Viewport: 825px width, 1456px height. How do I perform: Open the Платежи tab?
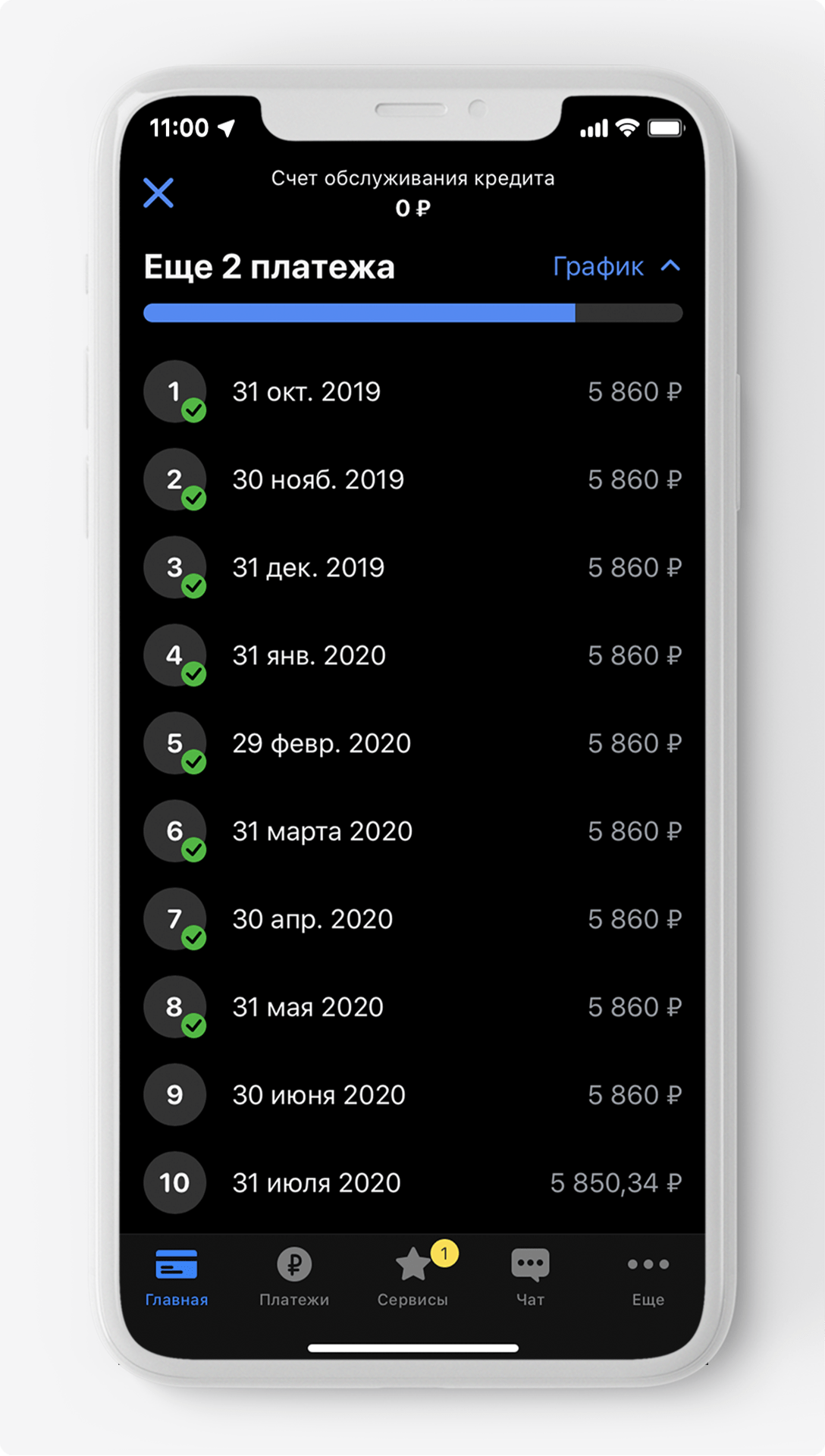click(294, 1277)
